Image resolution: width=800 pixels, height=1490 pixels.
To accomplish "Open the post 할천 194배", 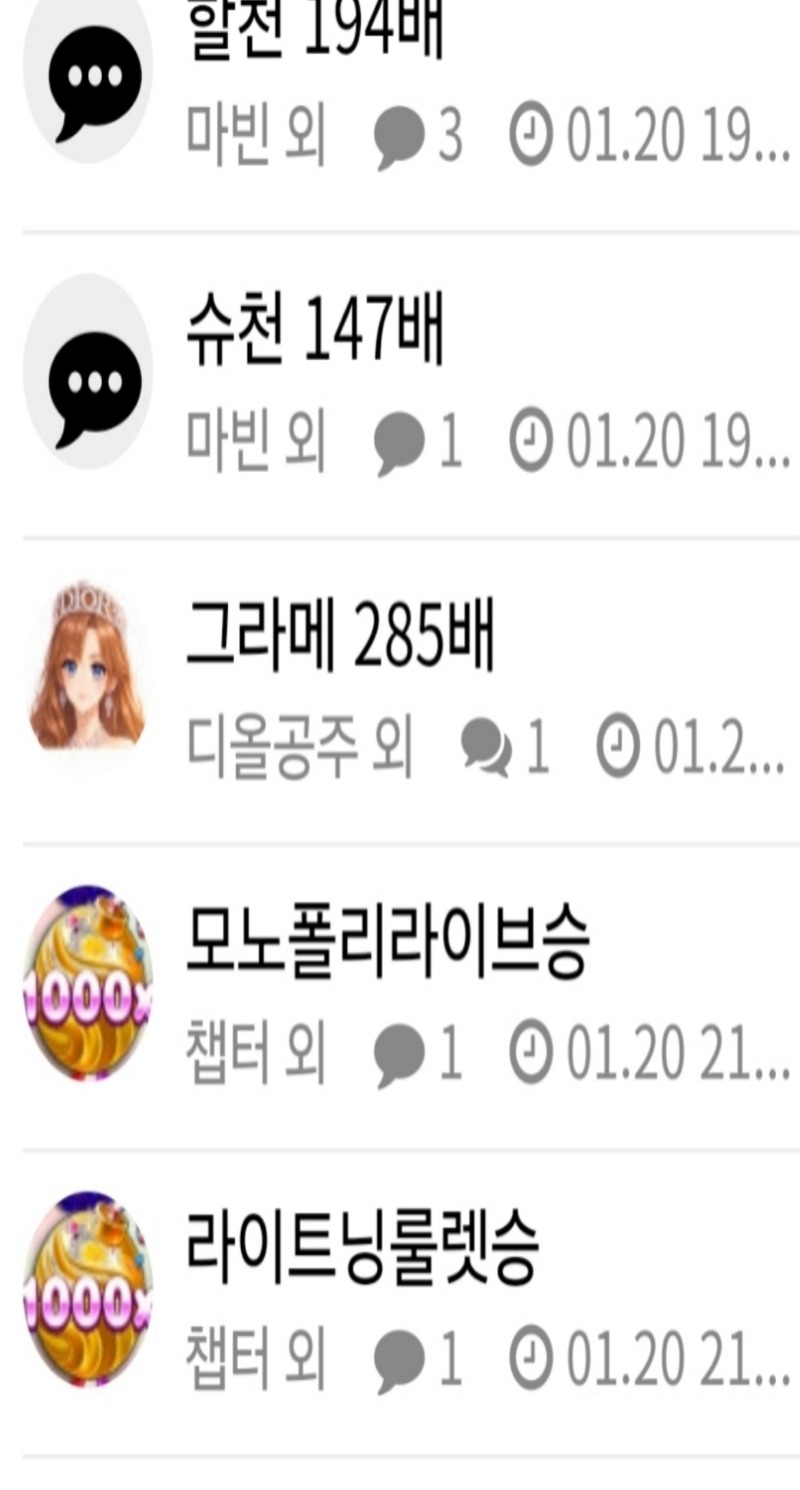I will click(x=315, y=35).
